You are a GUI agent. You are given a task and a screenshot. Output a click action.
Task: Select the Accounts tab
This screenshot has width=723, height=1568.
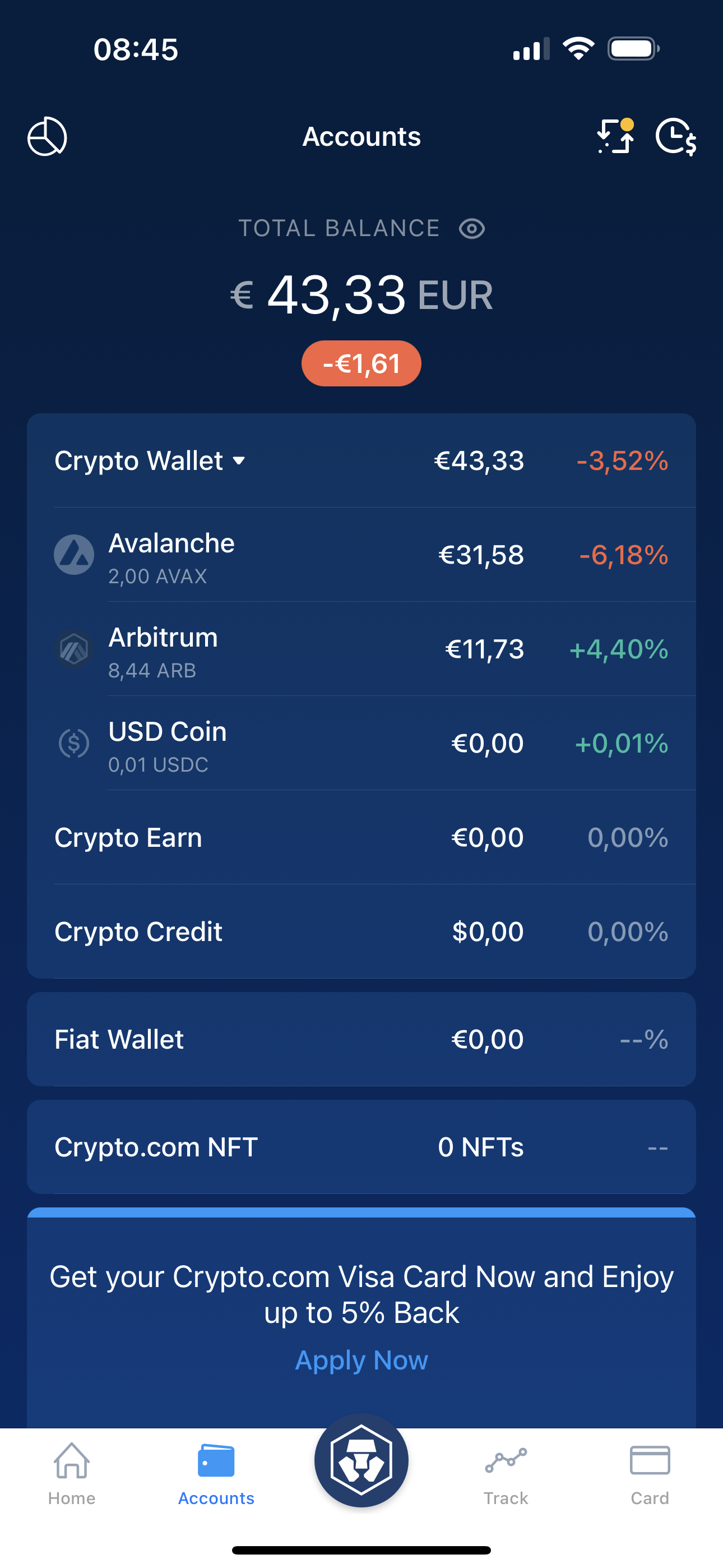click(x=216, y=1474)
